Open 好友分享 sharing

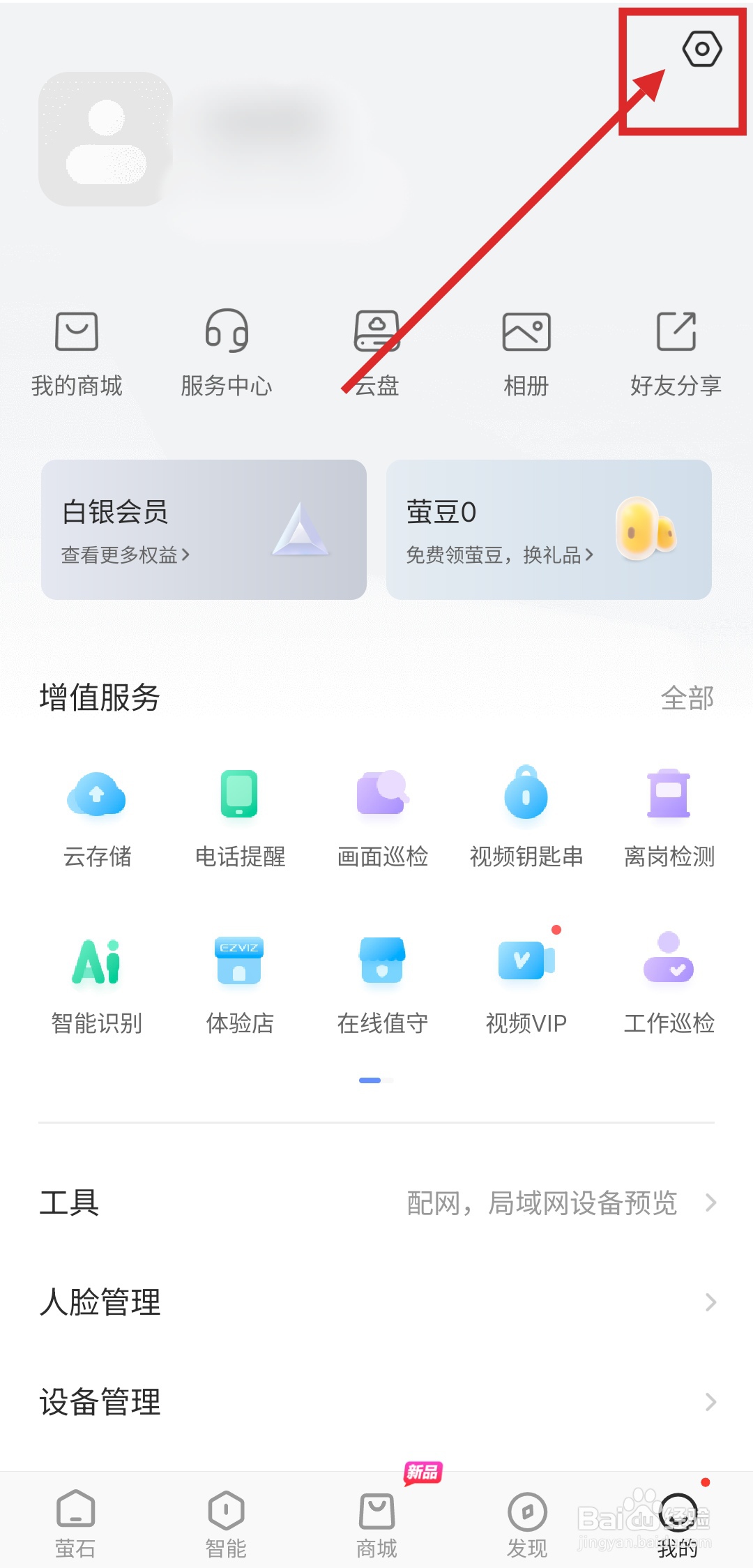tap(676, 354)
